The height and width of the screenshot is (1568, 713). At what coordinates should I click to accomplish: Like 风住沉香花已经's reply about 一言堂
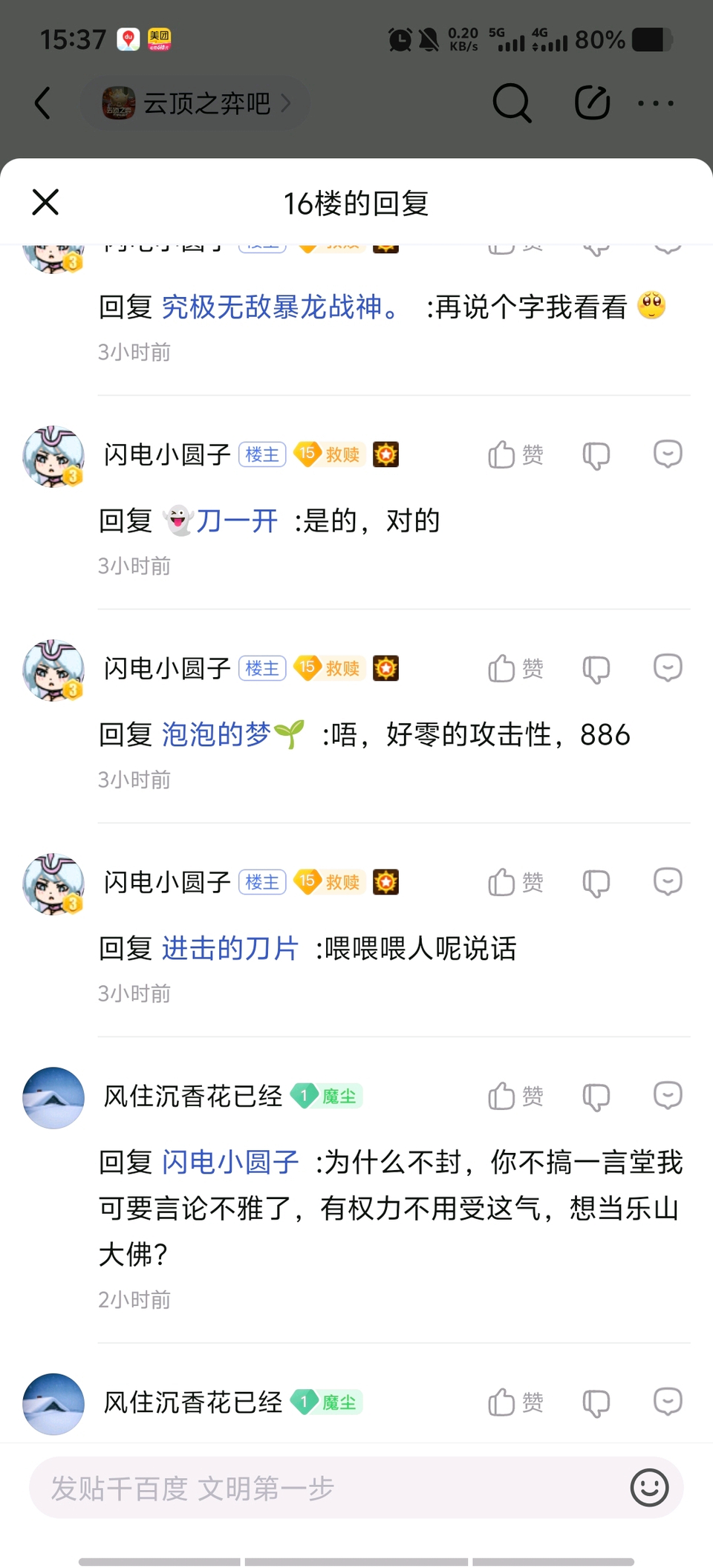pyautogui.click(x=515, y=1096)
